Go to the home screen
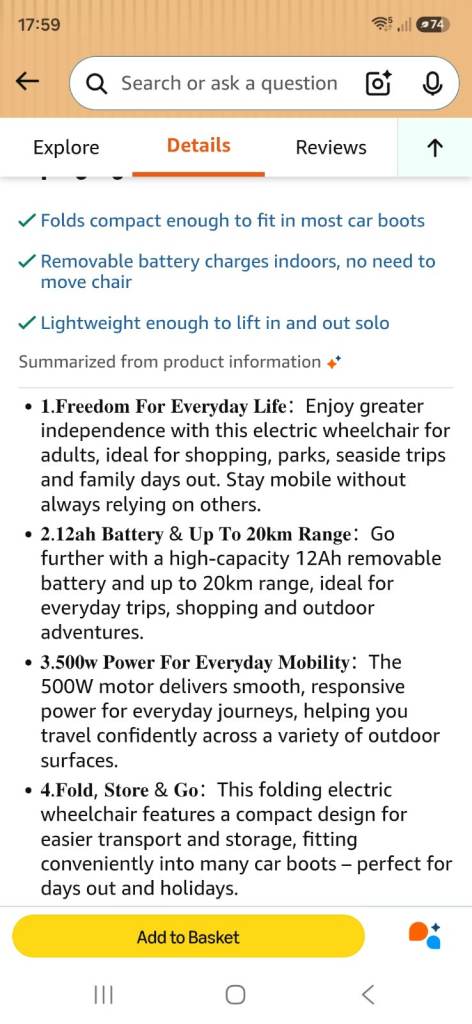The image size is (472, 1024). (236, 995)
